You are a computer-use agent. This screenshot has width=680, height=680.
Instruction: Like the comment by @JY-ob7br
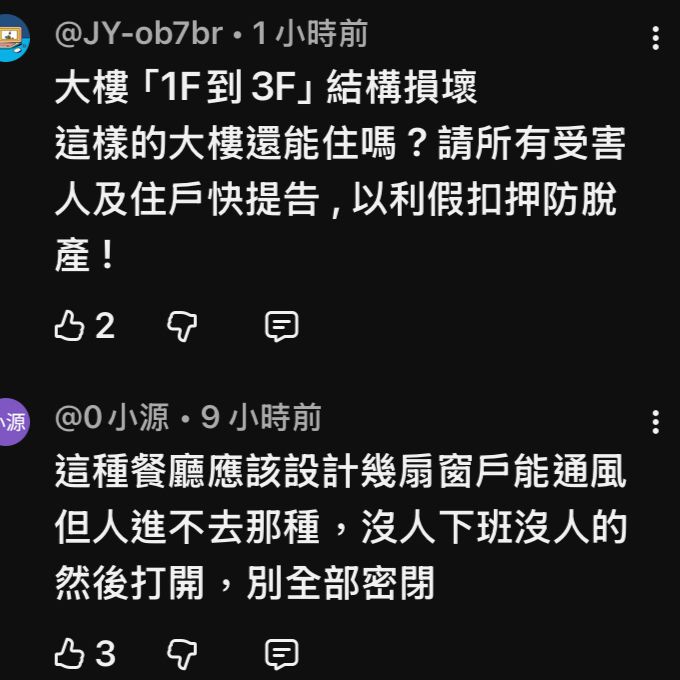tap(70, 326)
